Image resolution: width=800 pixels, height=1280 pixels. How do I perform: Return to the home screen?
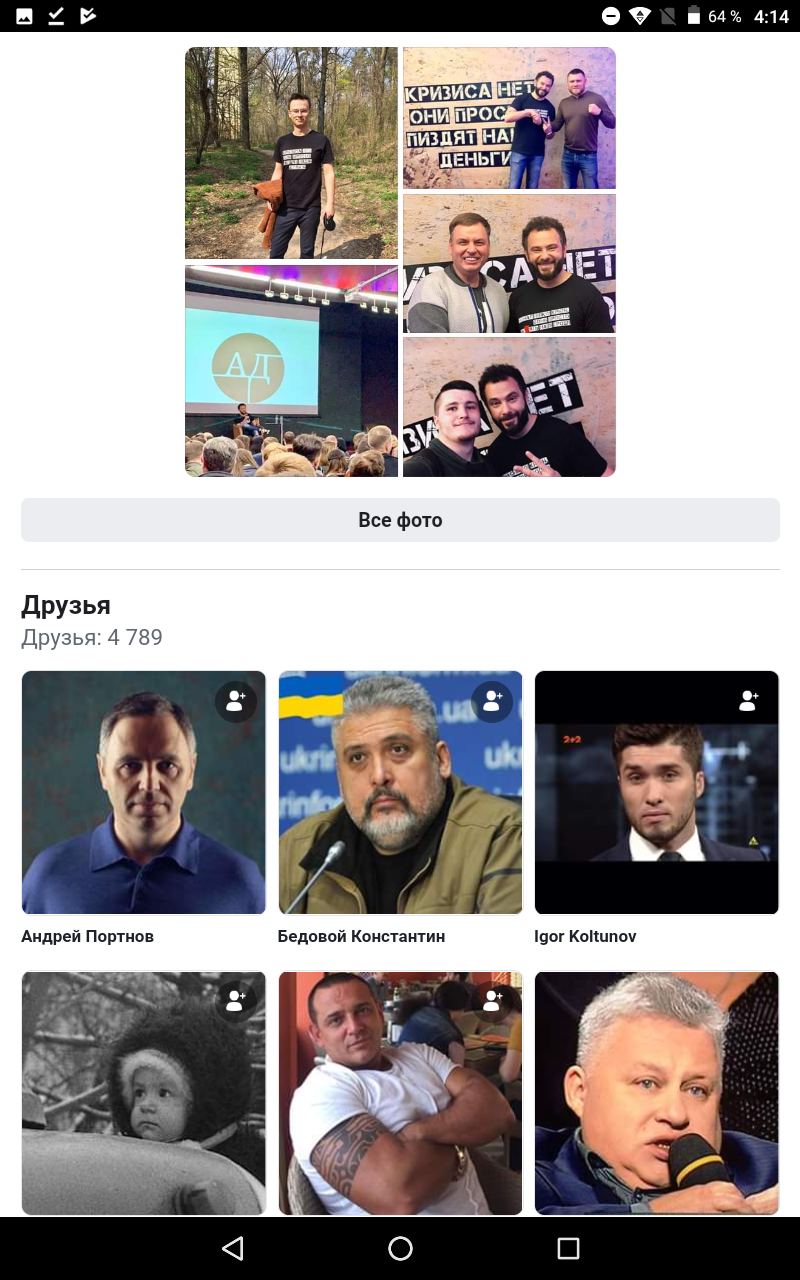click(x=400, y=1248)
